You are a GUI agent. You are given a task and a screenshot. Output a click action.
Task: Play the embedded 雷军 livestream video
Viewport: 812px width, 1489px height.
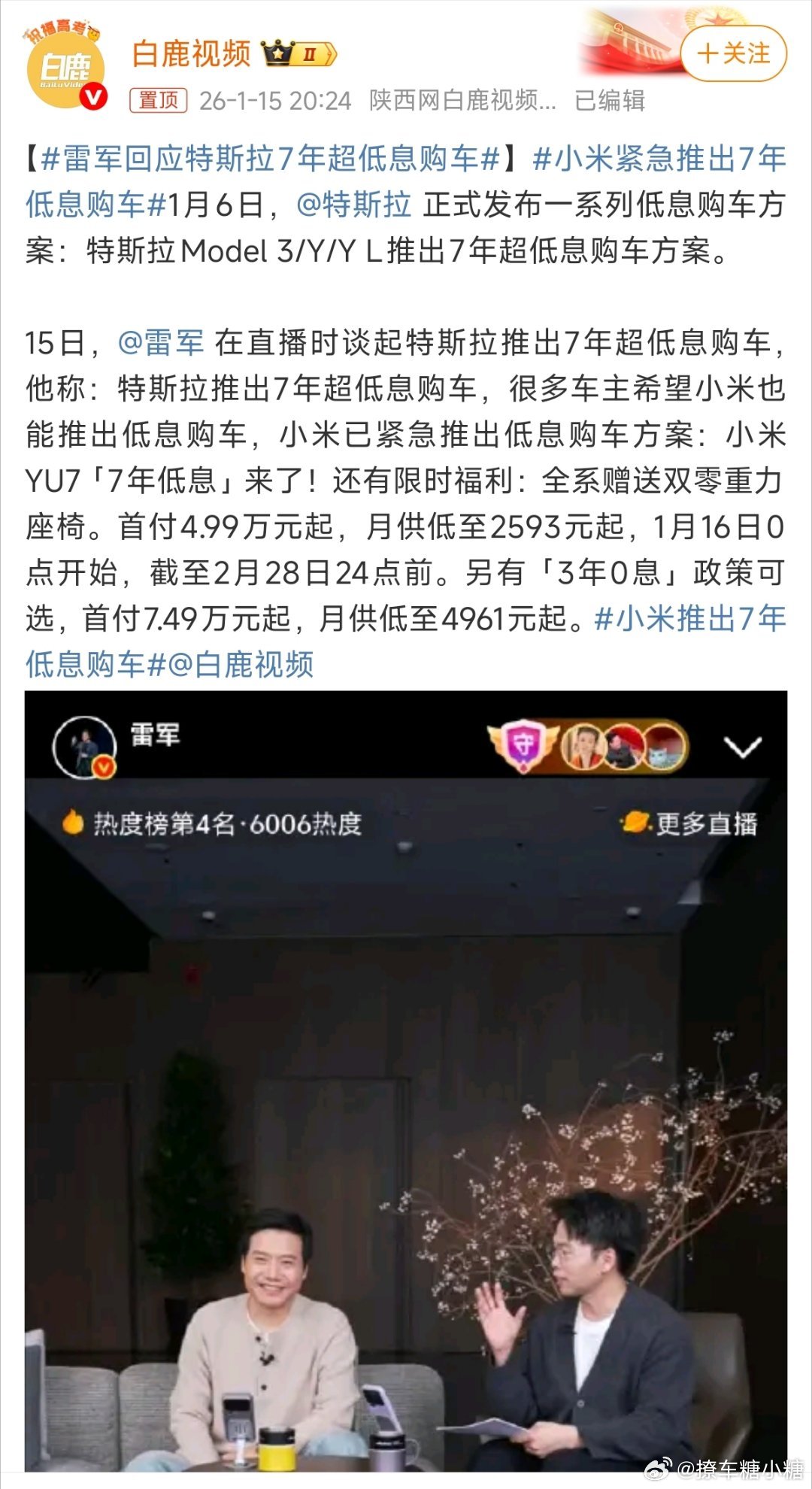click(406, 1090)
